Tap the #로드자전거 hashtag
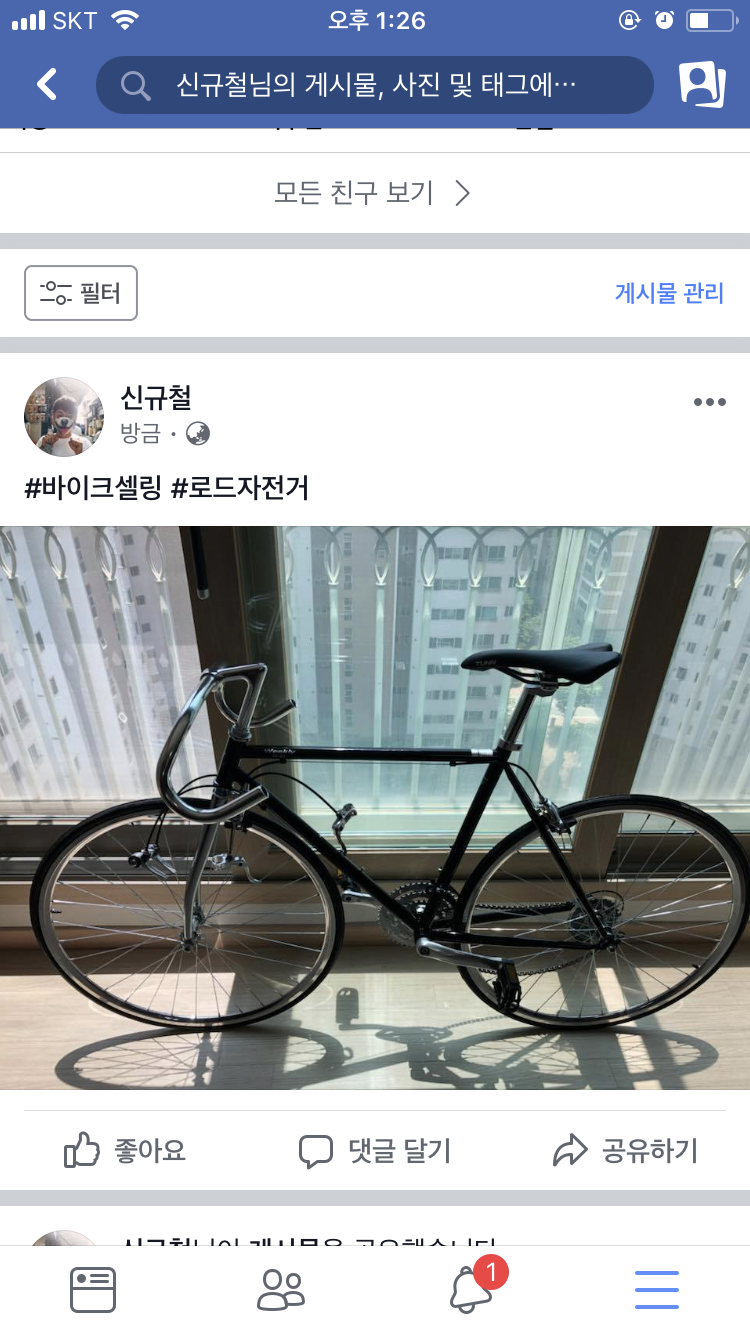The image size is (750, 1334). click(x=240, y=488)
